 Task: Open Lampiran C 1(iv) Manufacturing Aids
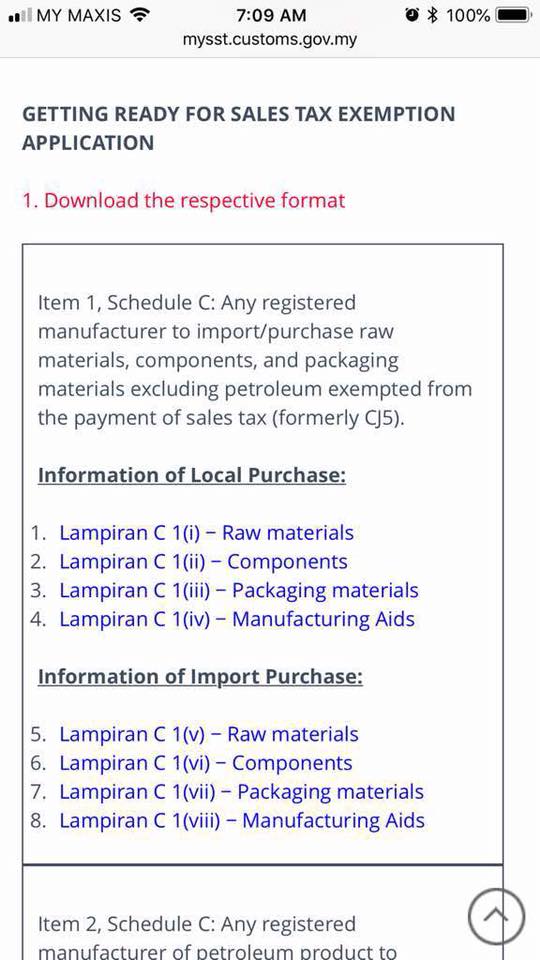click(237, 619)
